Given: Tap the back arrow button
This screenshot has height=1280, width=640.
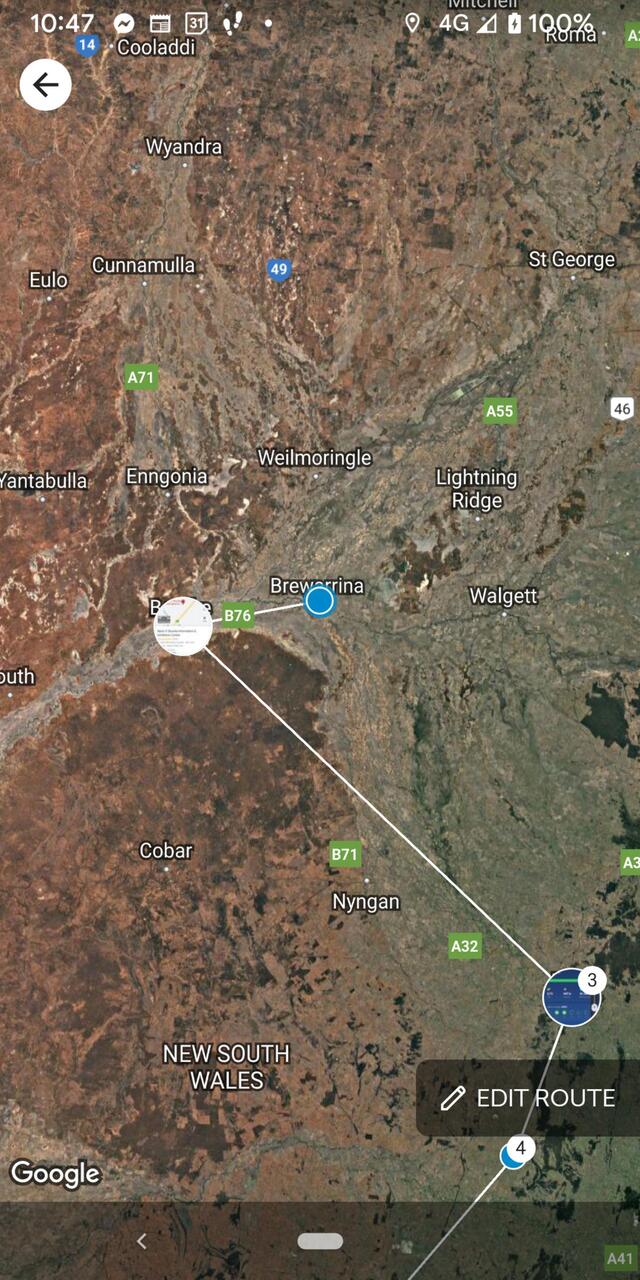Looking at the screenshot, I should pos(45,85).
